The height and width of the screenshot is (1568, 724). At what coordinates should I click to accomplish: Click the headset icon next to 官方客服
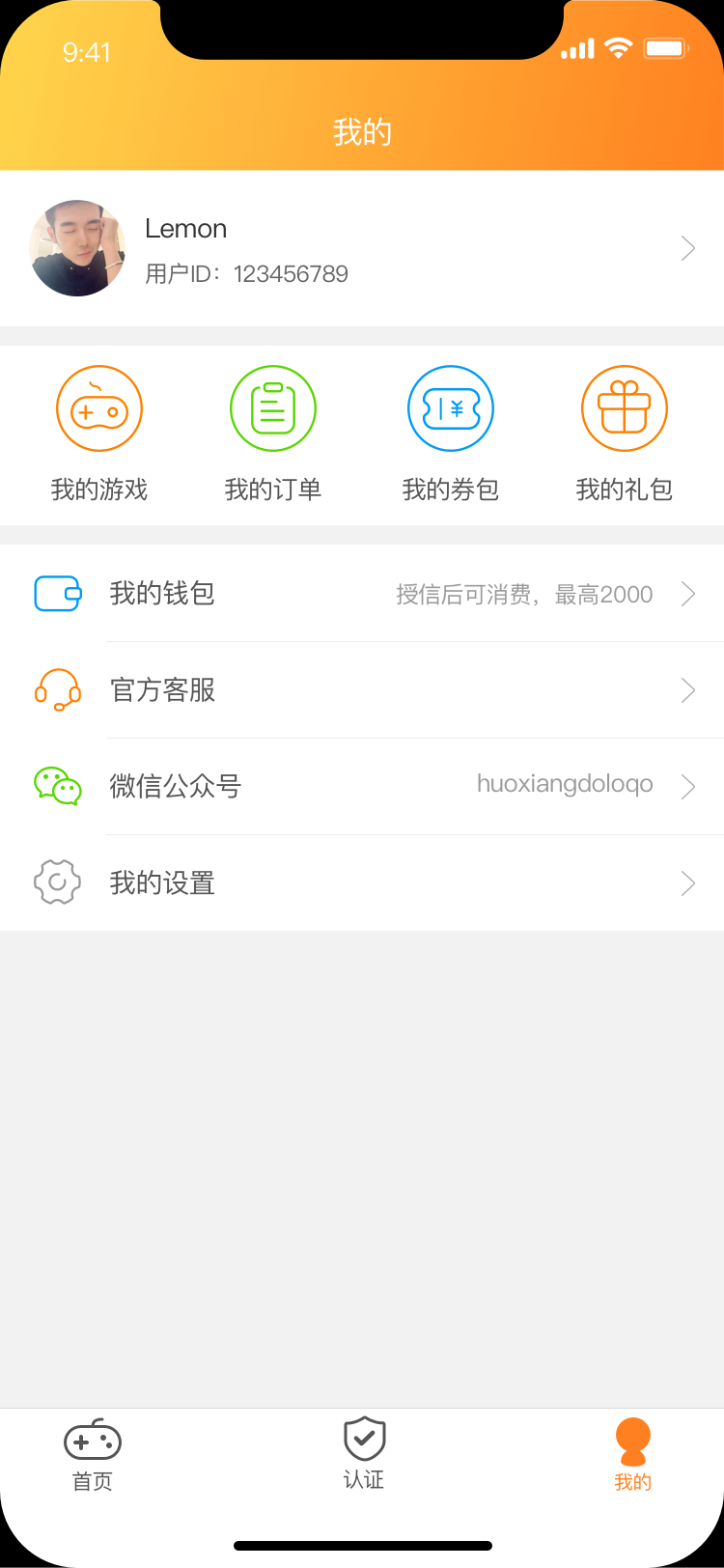coord(57,690)
